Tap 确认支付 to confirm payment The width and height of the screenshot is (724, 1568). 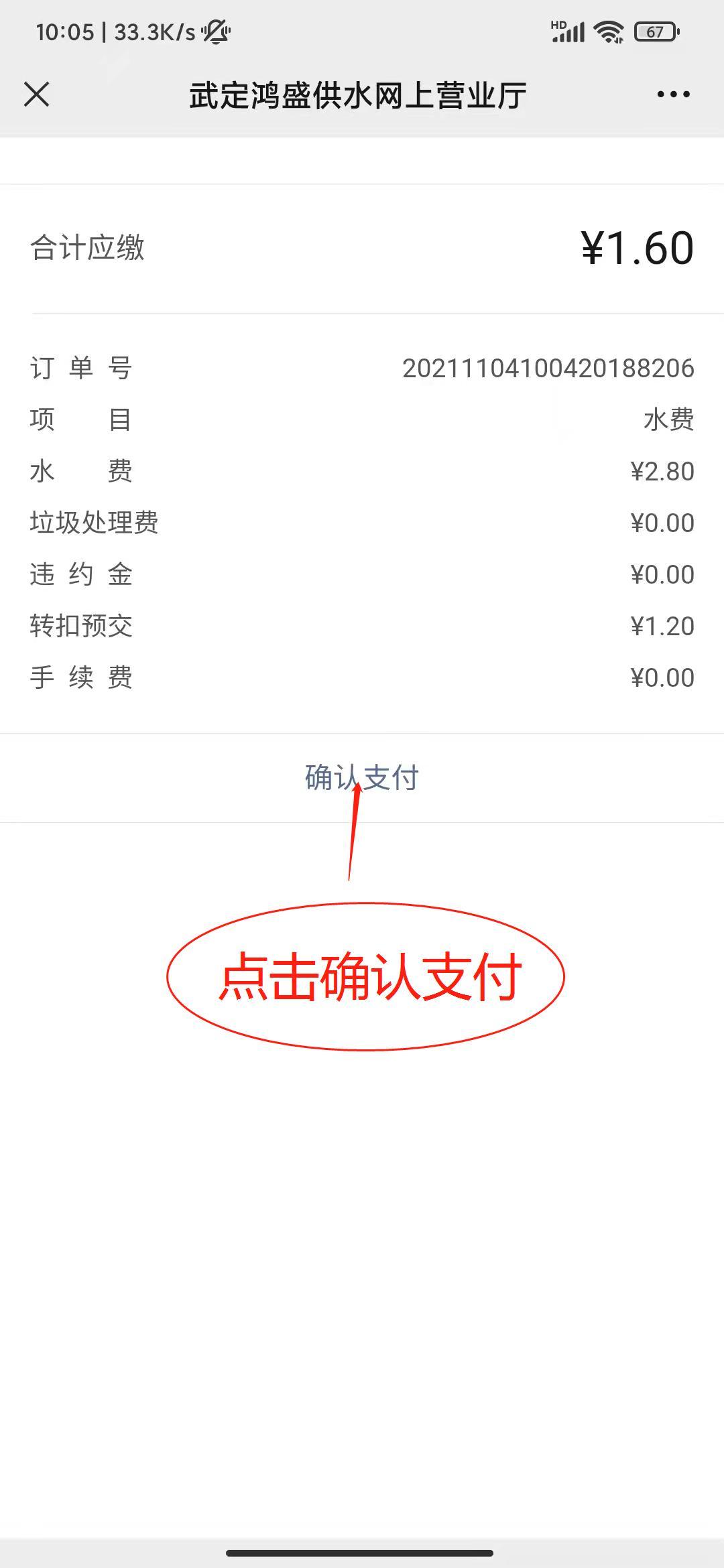click(362, 778)
